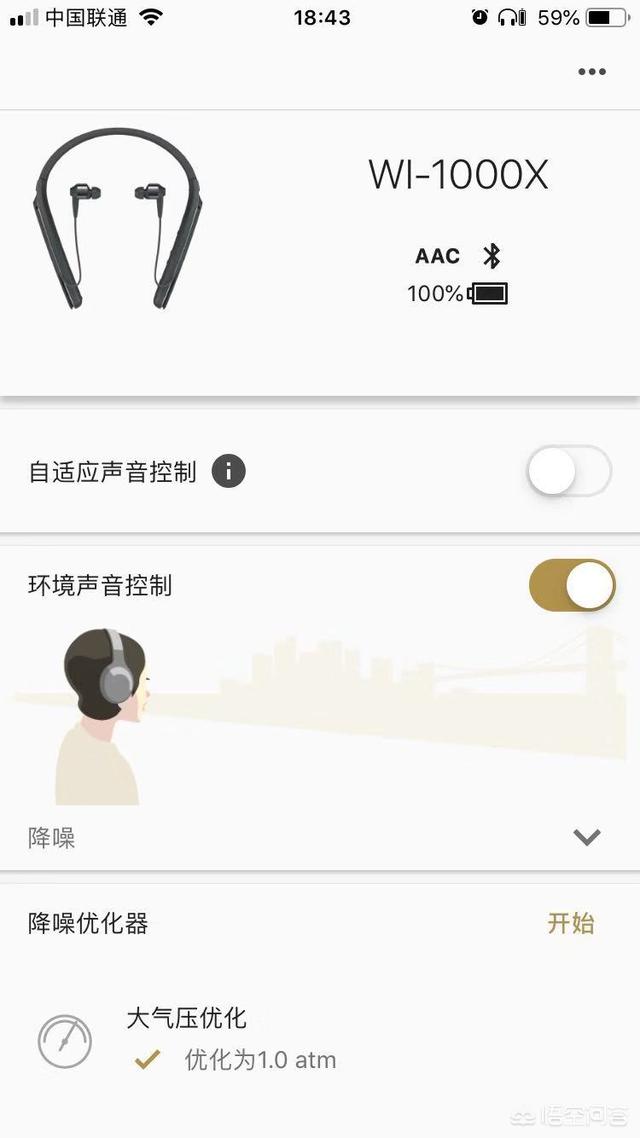This screenshot has width=640, height=1138.
Task: Expand the 降噪 mode chevron
Action: tap(587, 837)
